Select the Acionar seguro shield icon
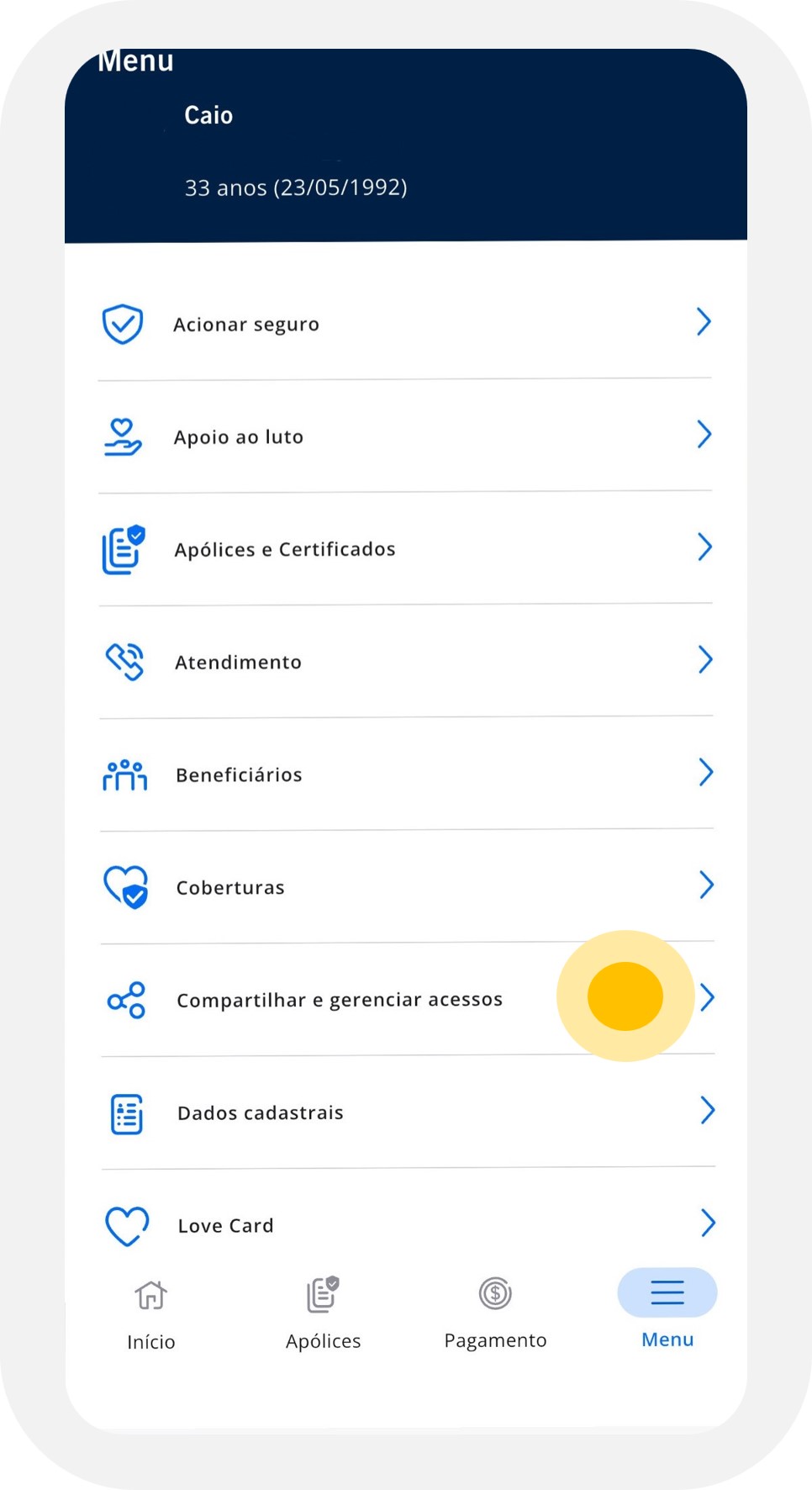Image resolution: width=812 pixels, height=1490 pixels. (122, 324)
